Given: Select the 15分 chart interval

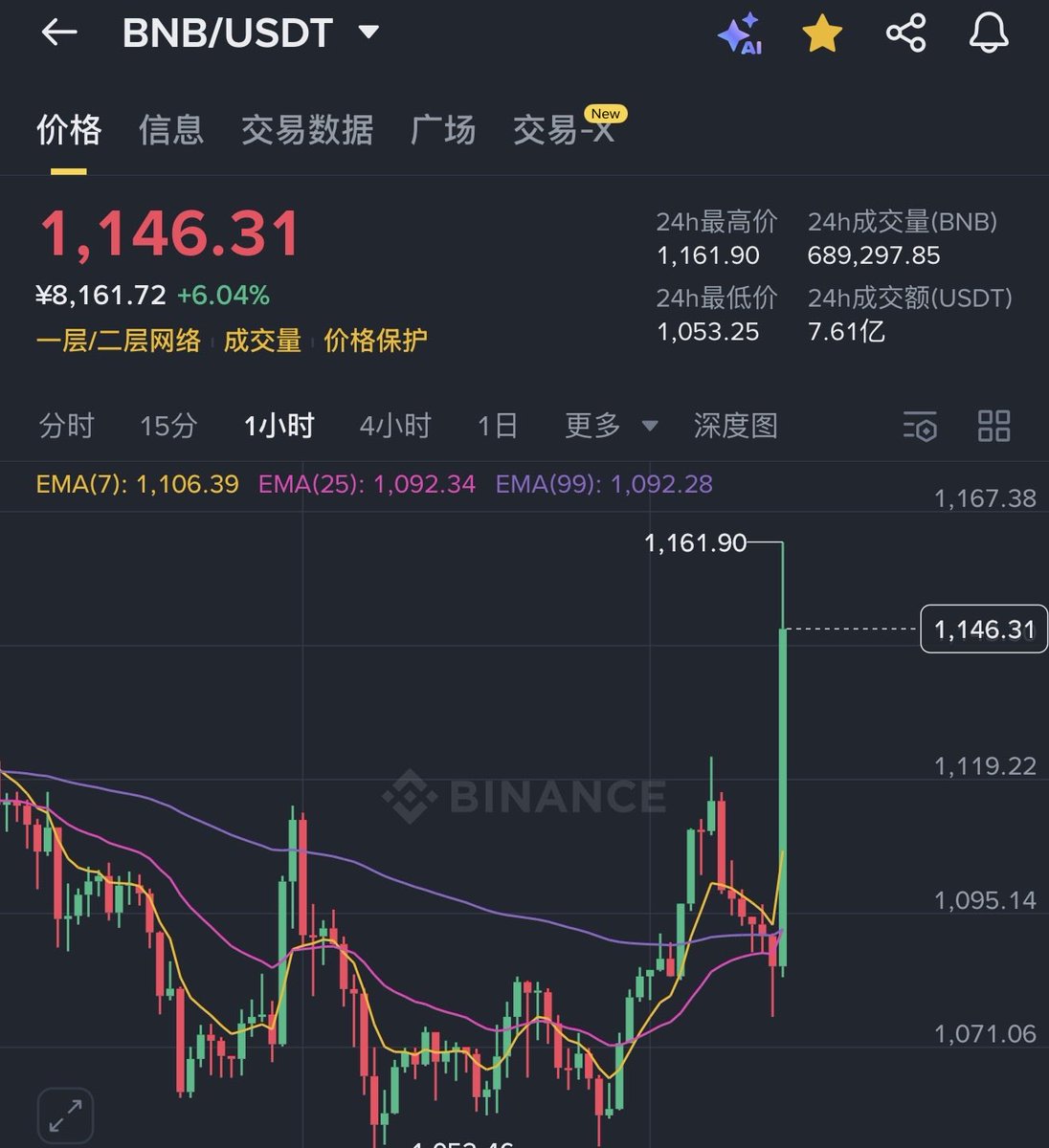Looking at the screenshot, I should tap(168, 426).
